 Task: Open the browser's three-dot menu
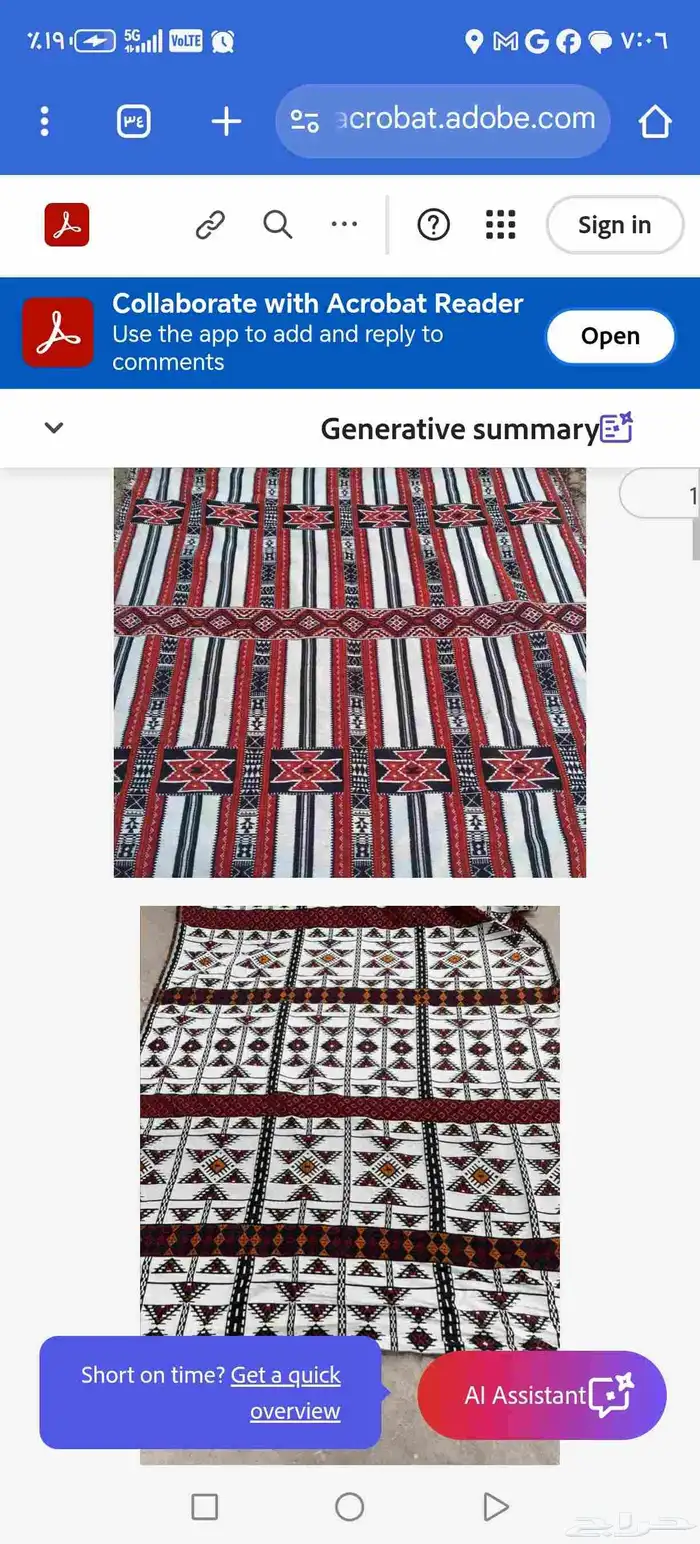pos(44,122)
